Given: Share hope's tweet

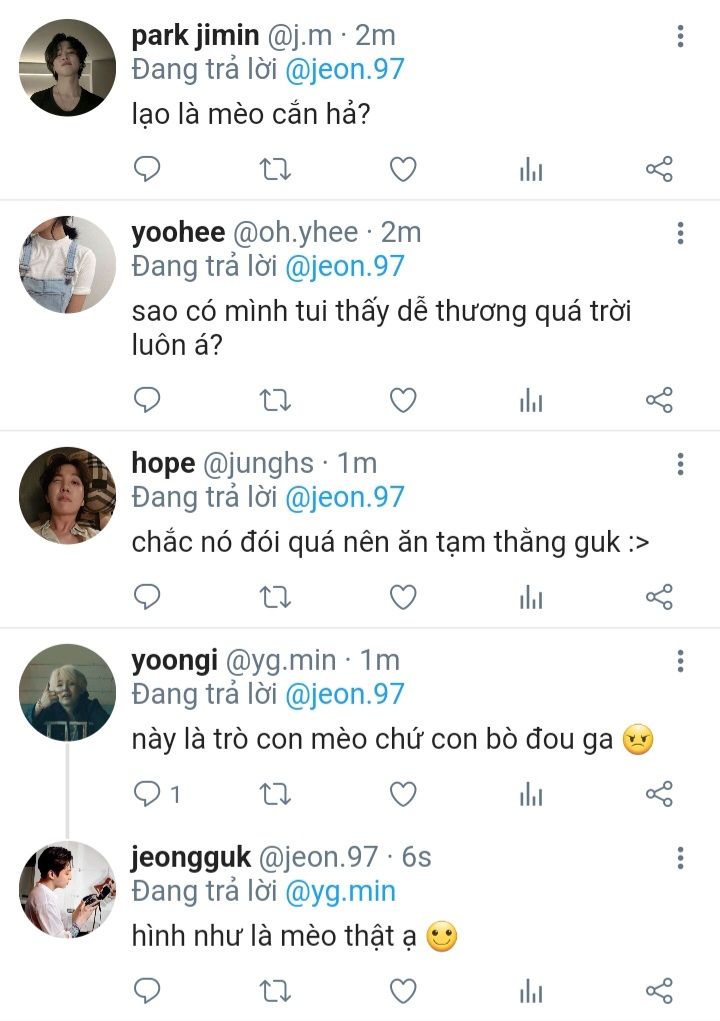Looking at the screenshot, I should click(x=659, y=597).
